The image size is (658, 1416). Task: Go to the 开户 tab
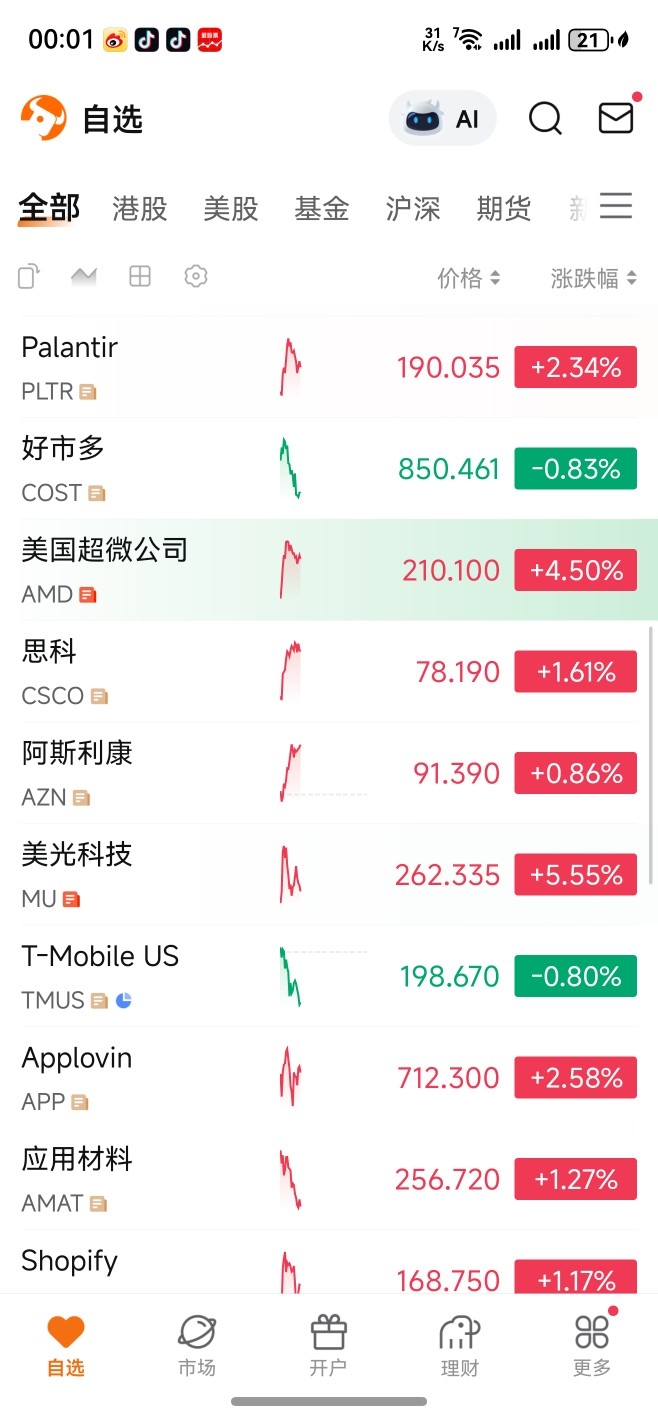[328, 1346]
